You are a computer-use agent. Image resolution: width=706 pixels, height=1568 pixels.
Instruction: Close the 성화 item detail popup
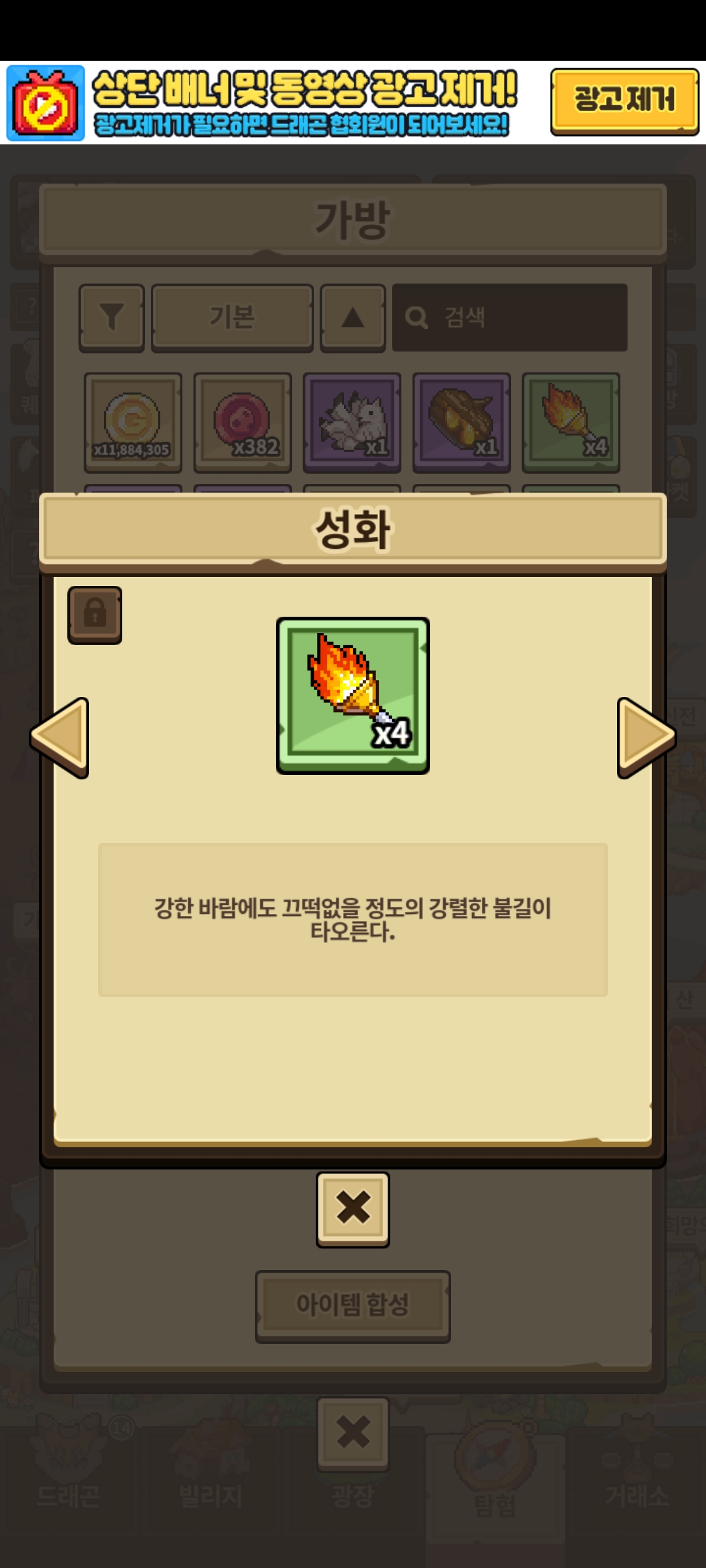tap(353, 1208)
